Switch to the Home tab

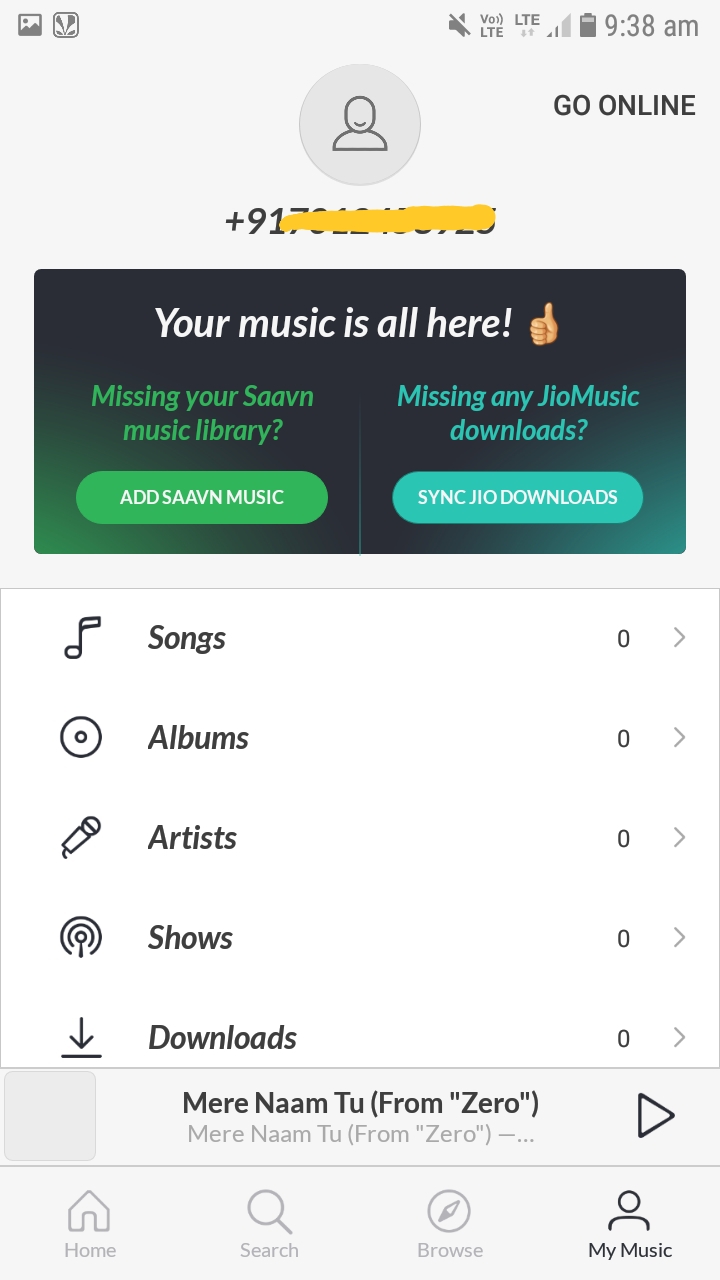(x=90, y=1224)
